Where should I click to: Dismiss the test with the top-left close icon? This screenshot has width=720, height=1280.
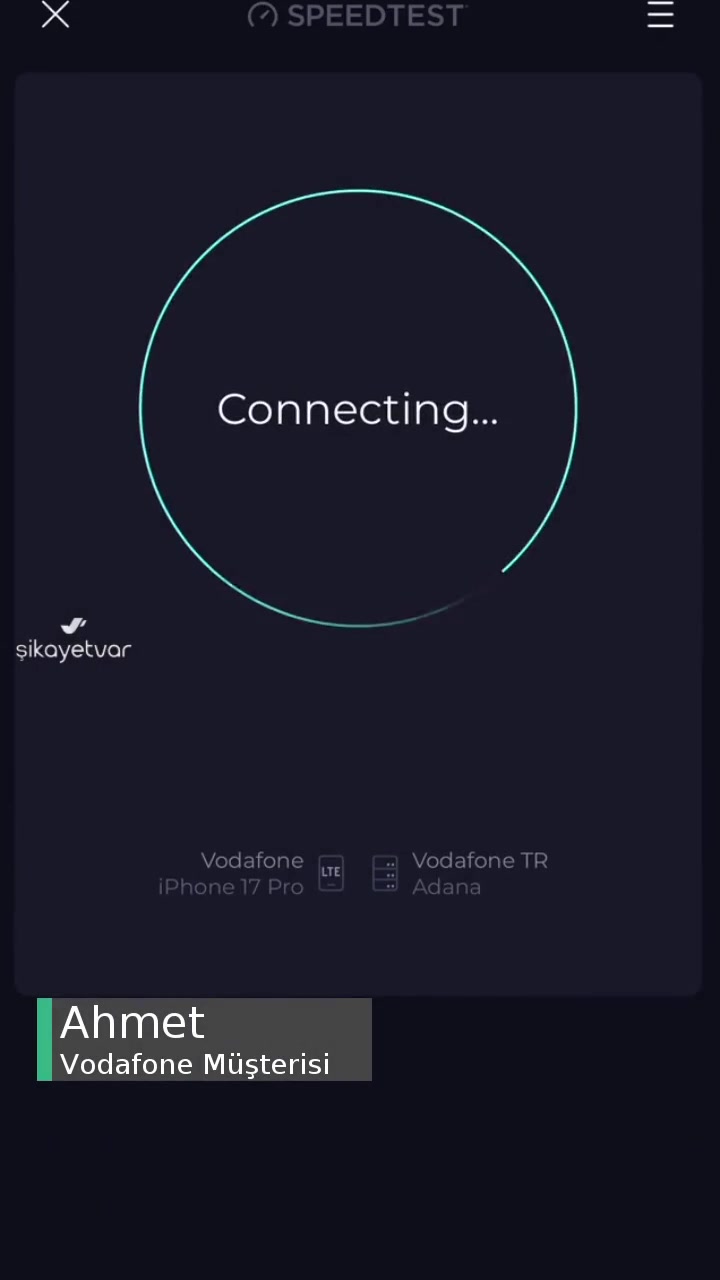coord(55,15)
